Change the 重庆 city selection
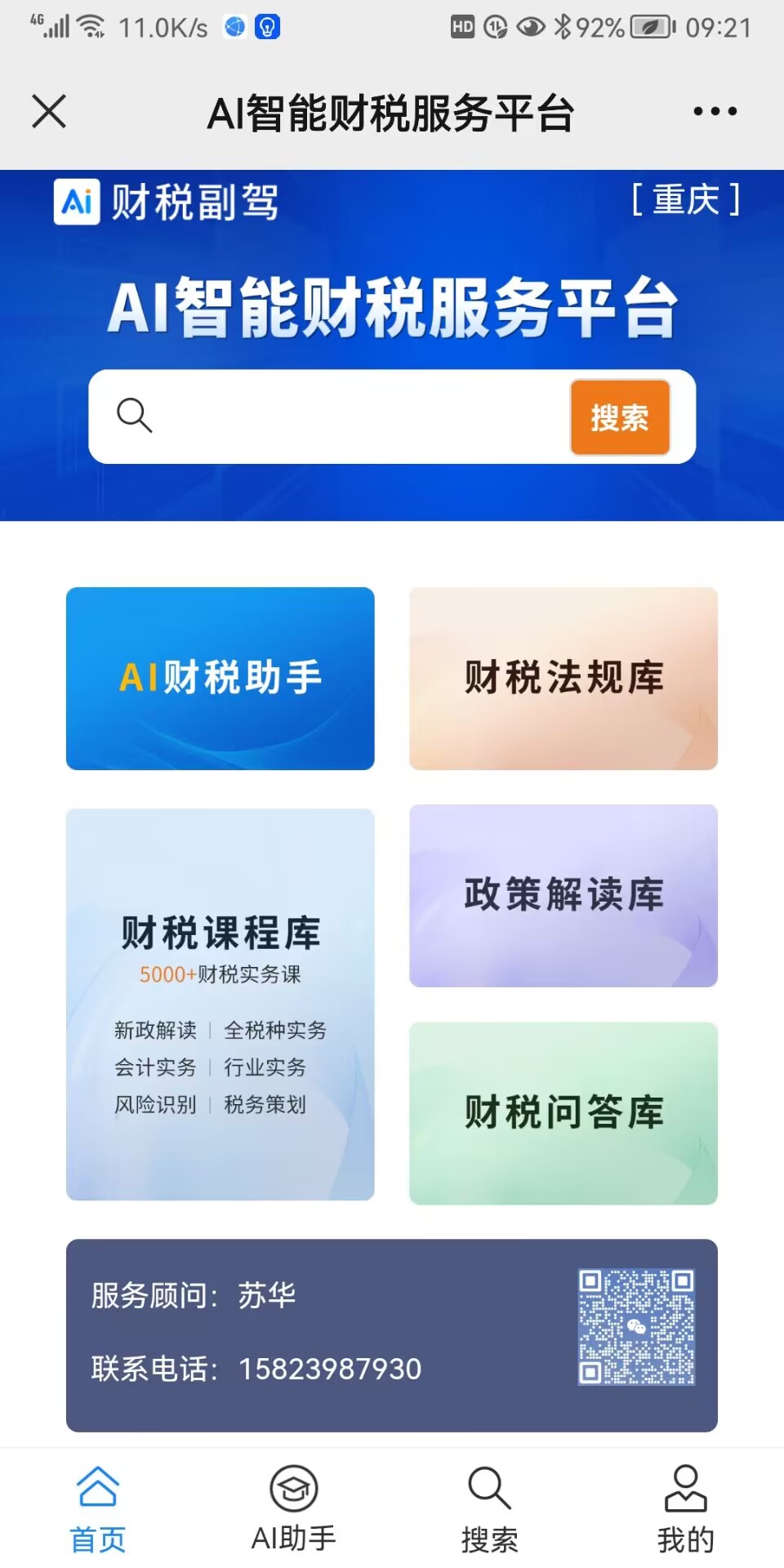This screenshot has width=784, height=1568. [x=686, y=199]
